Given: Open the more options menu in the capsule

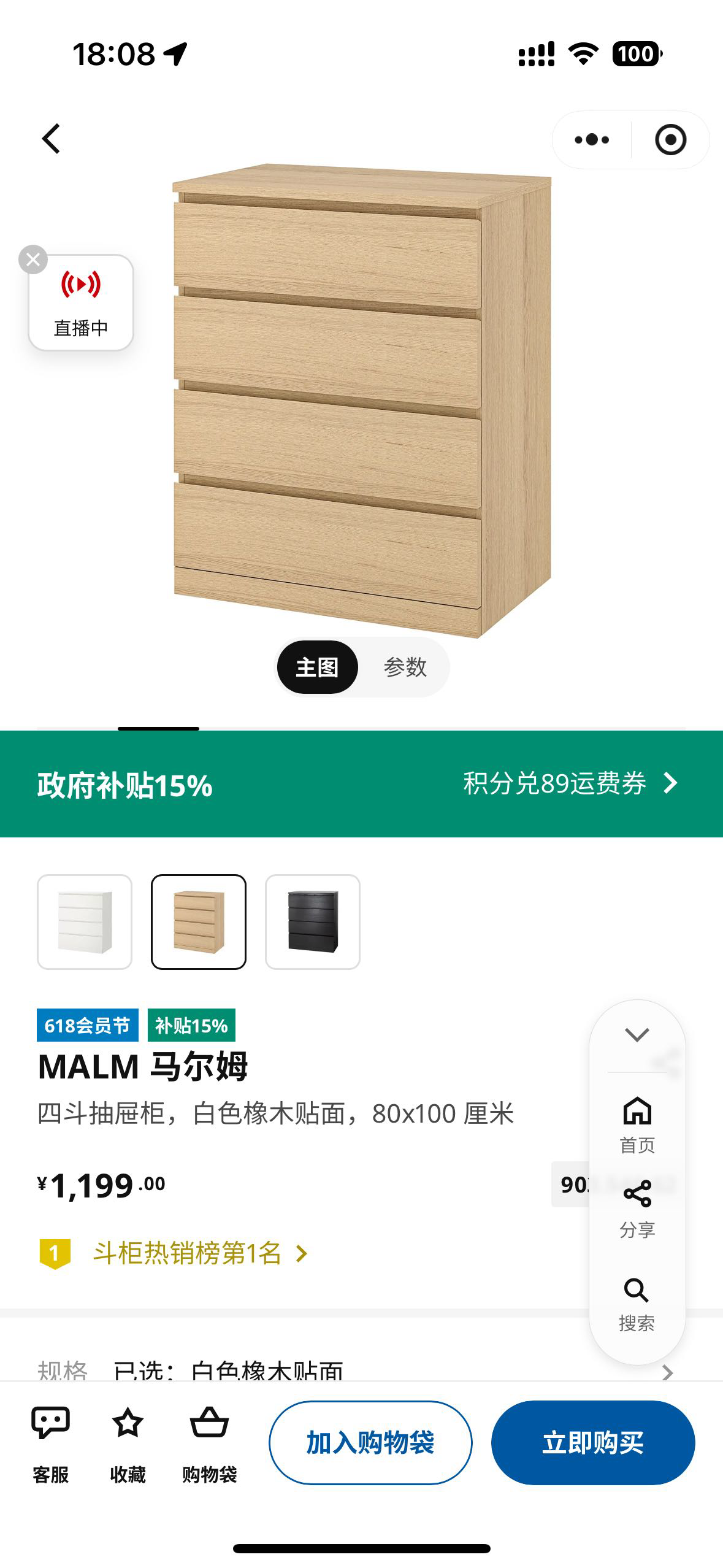Looking at the screenshot, I should point(591,139).
